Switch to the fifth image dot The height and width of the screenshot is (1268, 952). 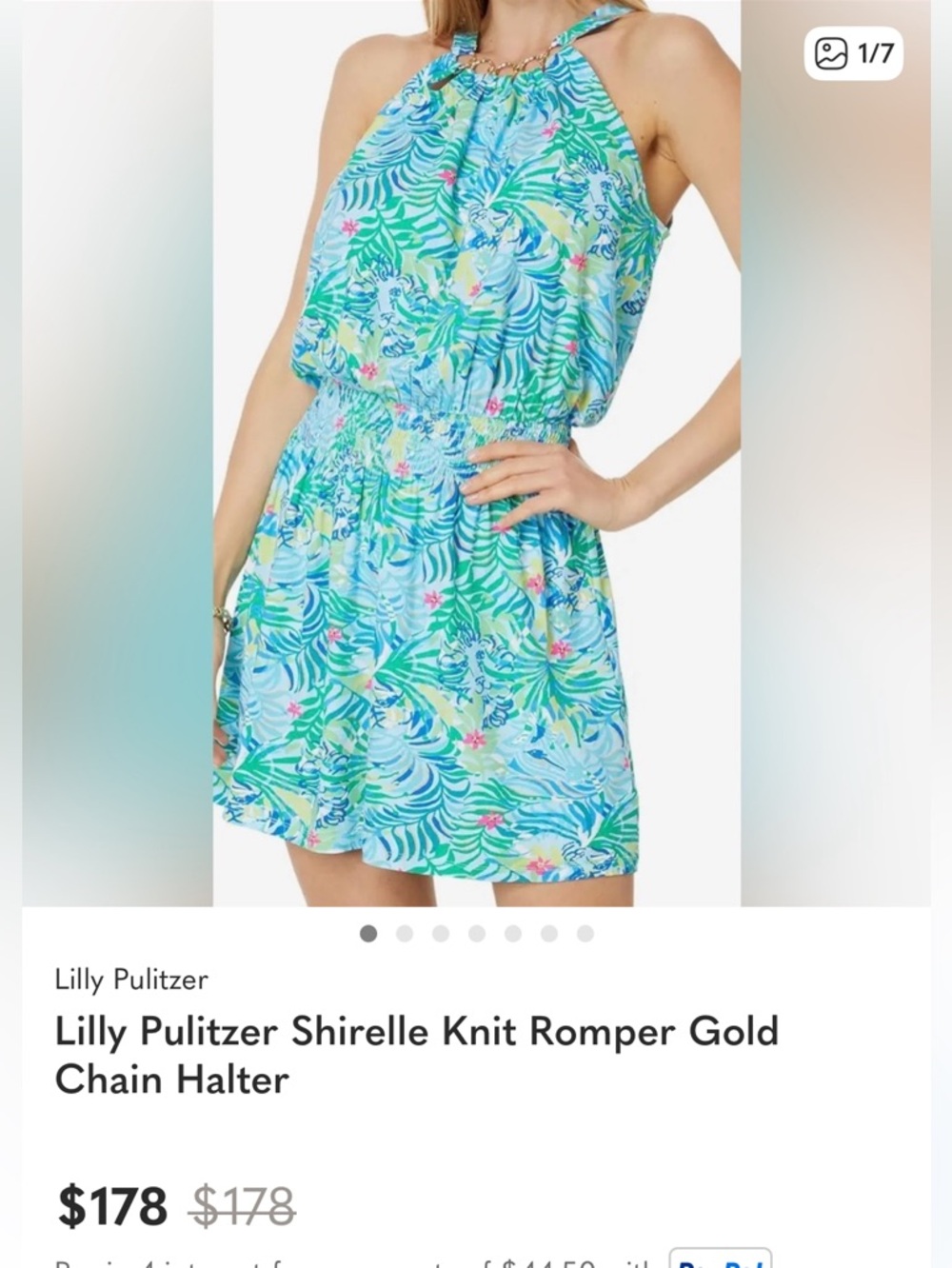point(511,935)
